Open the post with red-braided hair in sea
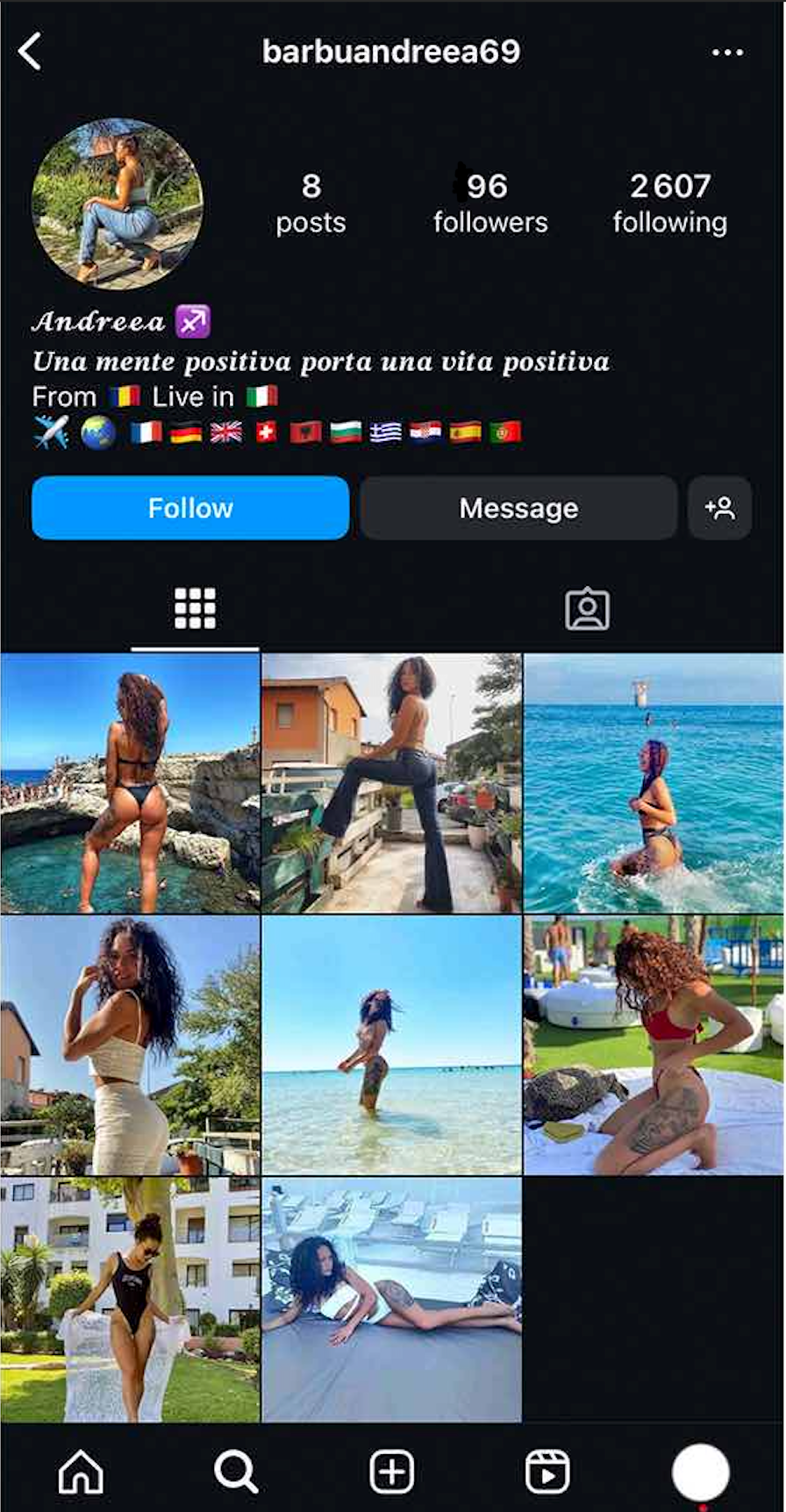 654,782
